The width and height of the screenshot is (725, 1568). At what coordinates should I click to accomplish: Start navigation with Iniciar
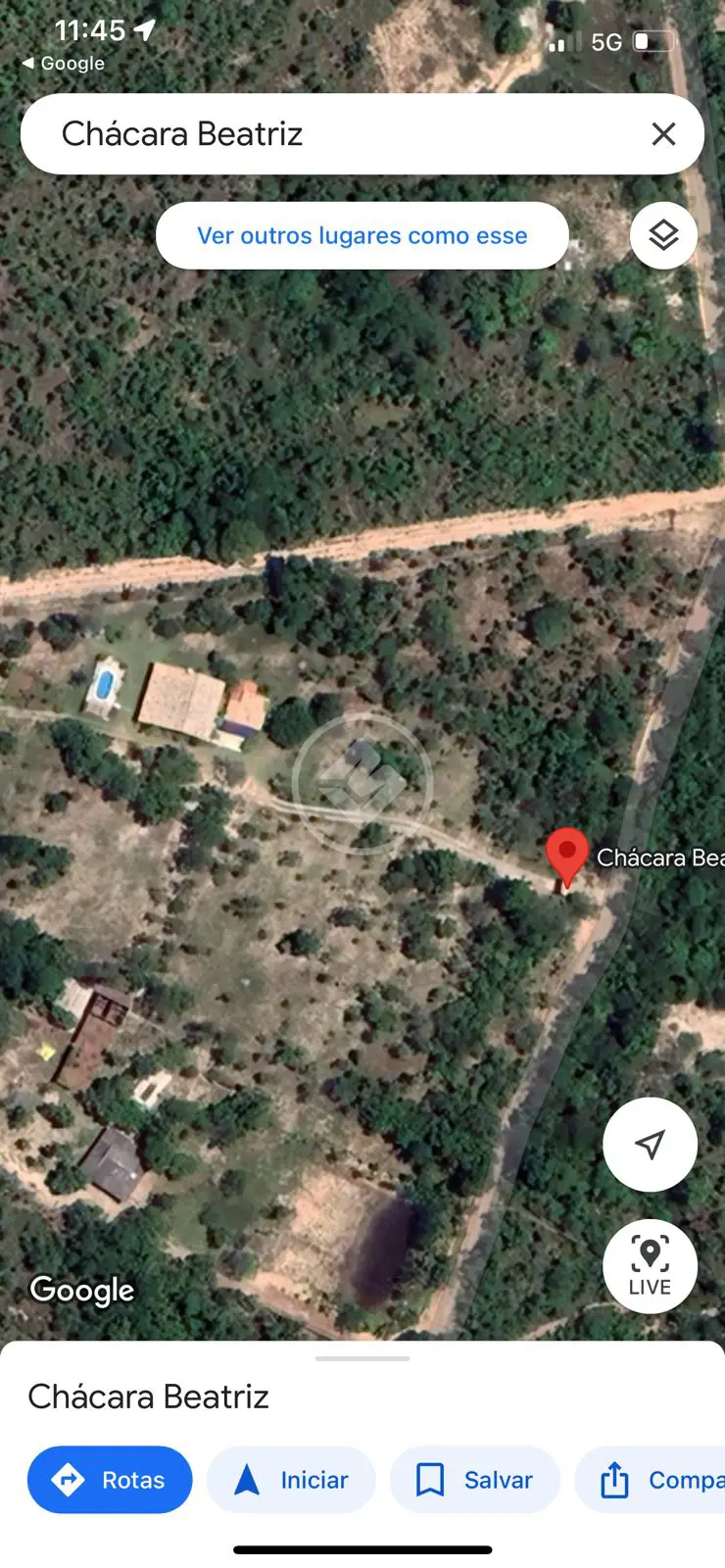pyautogui.click(x=291, y=1480)
